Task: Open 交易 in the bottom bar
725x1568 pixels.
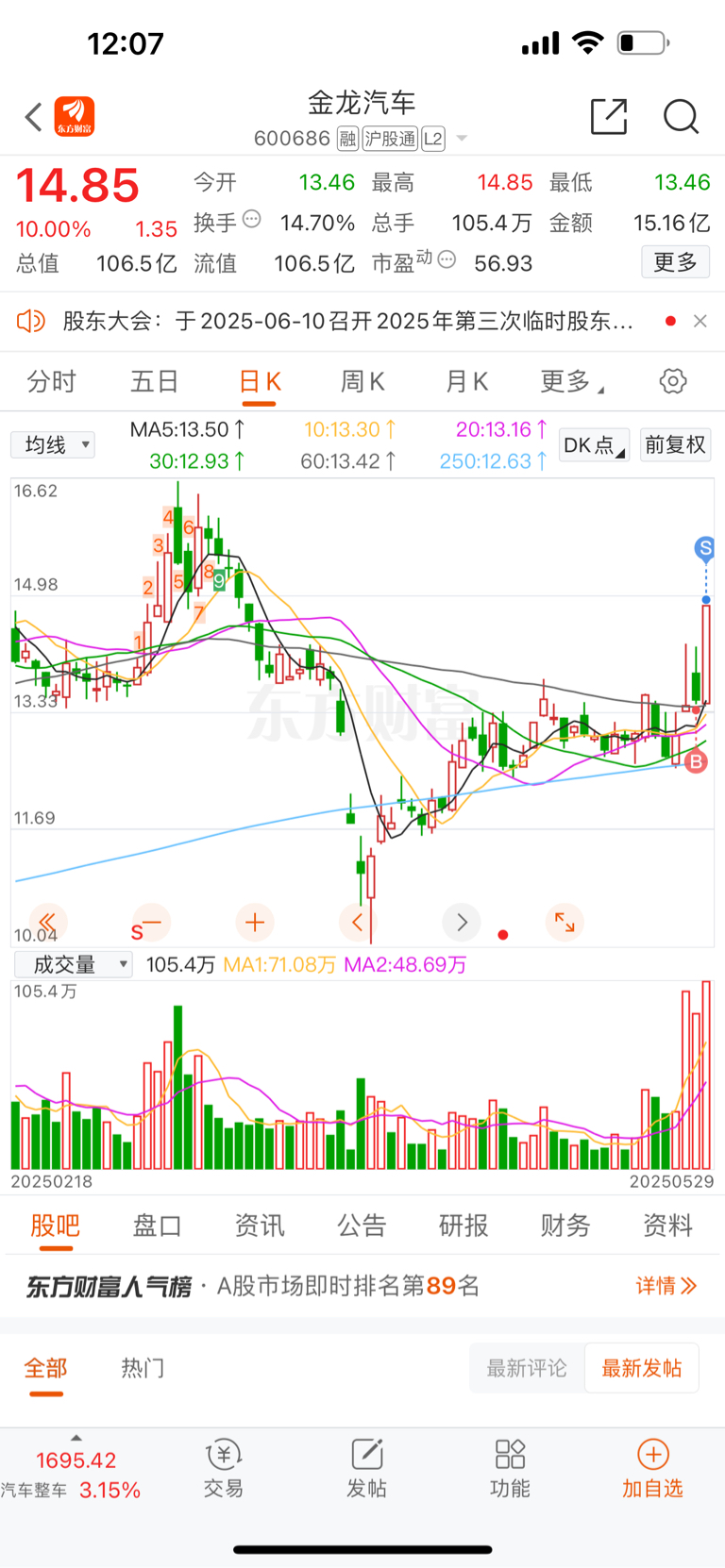Action: click(224, 1469)
